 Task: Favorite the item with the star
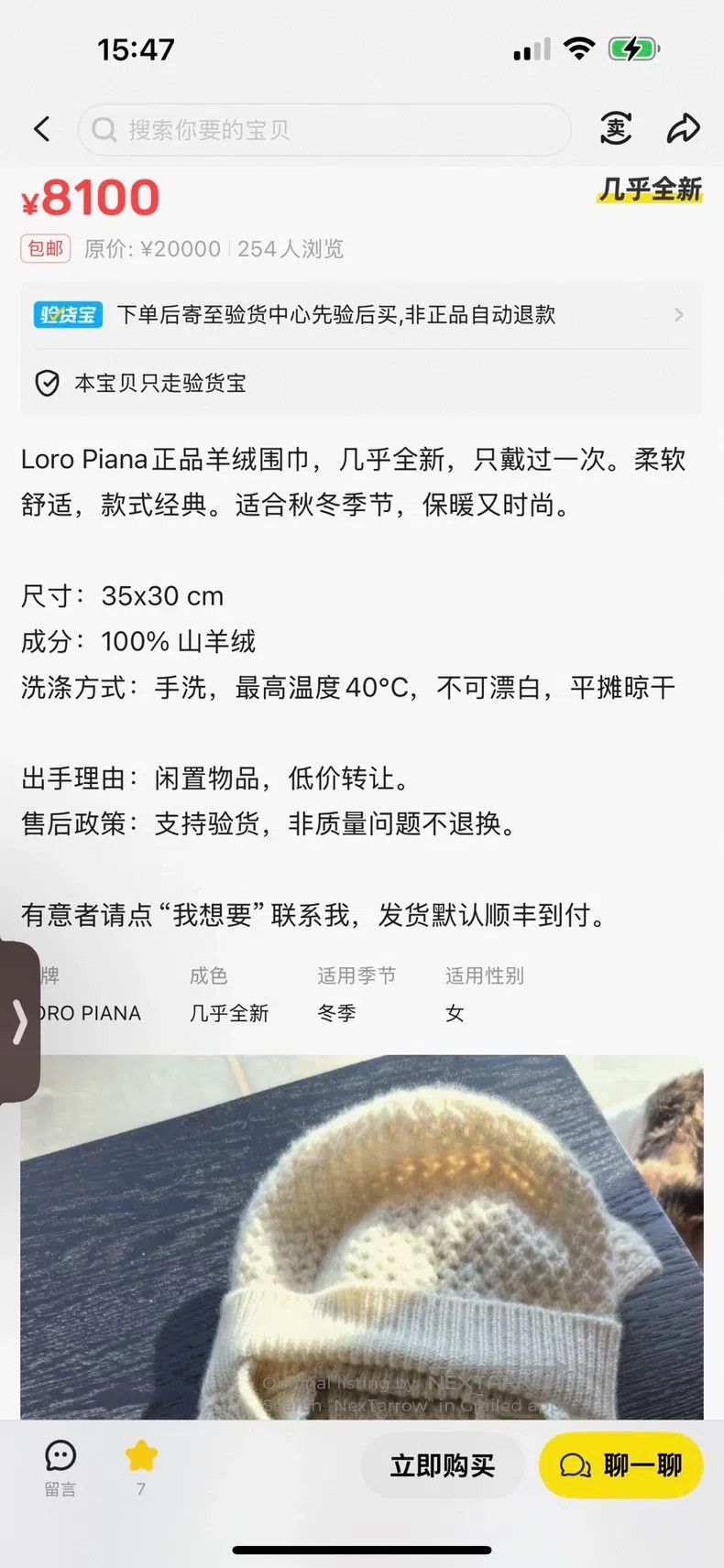(141, 1468)
